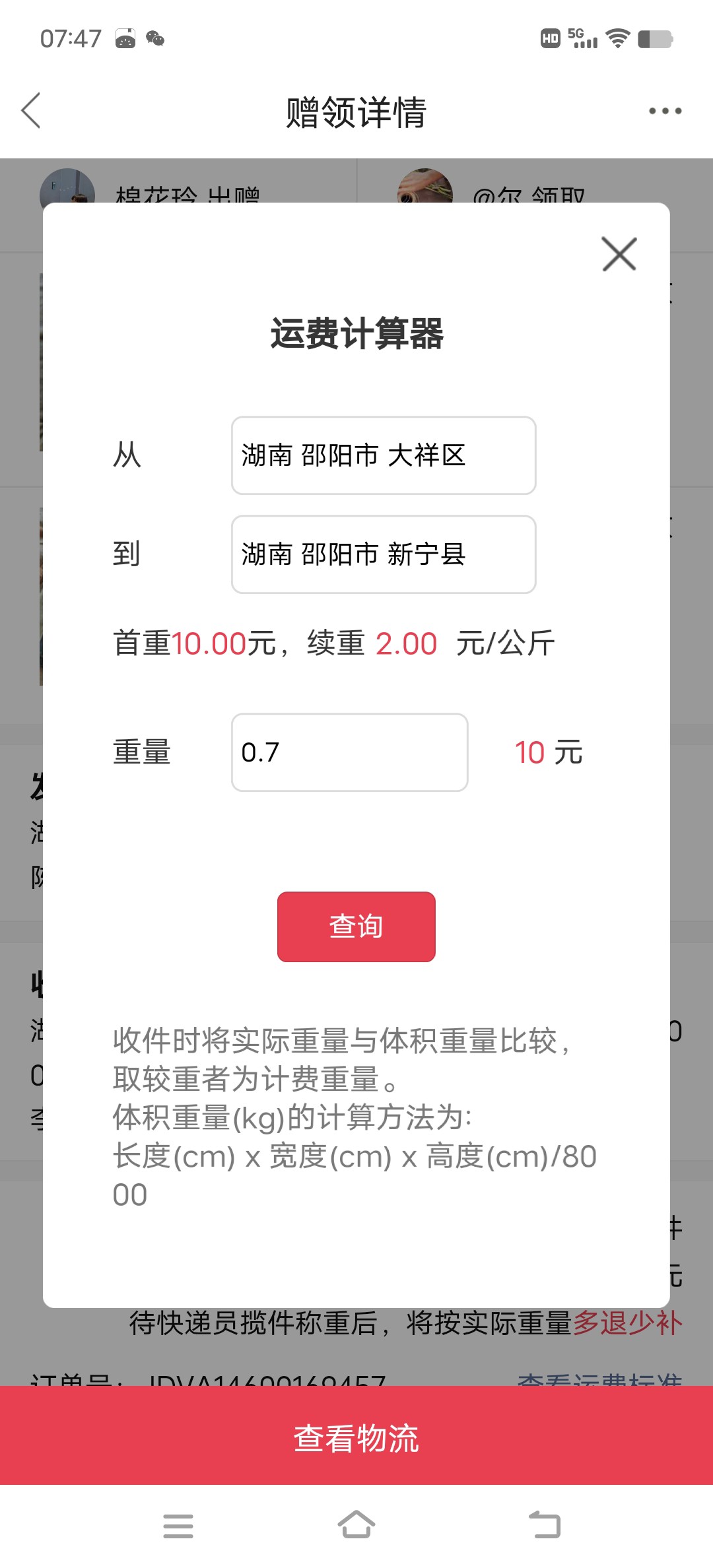Select the destination field 湖南 邵阳市 新宁县

(x=383, y=554)
